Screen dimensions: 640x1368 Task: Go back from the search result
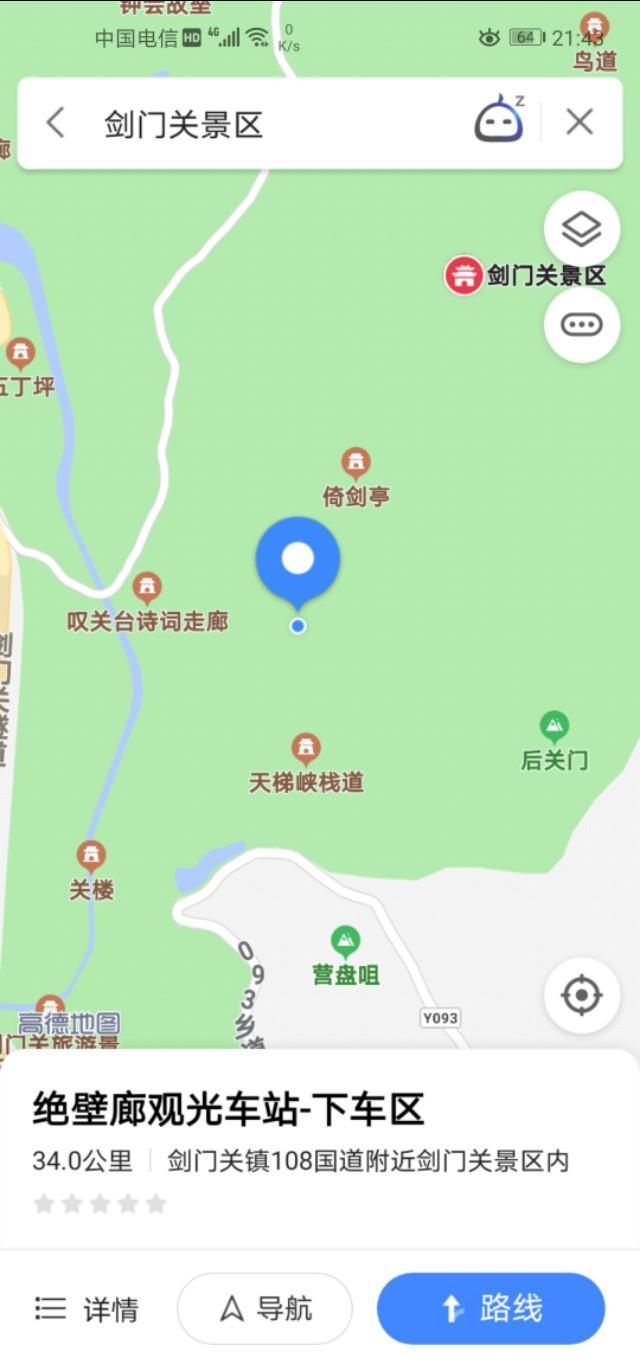[56, 124]
